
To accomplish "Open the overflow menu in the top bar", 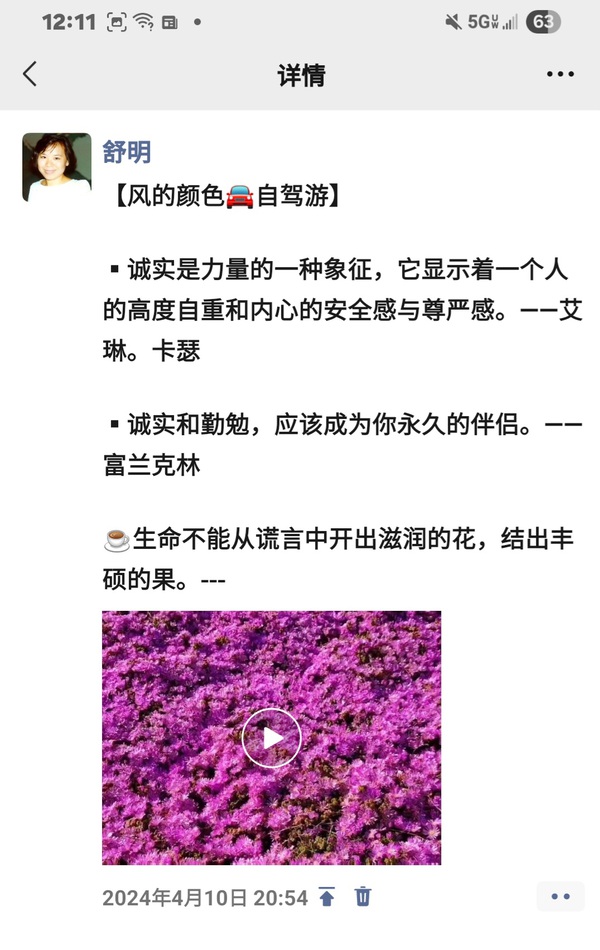I will [560, 75].
